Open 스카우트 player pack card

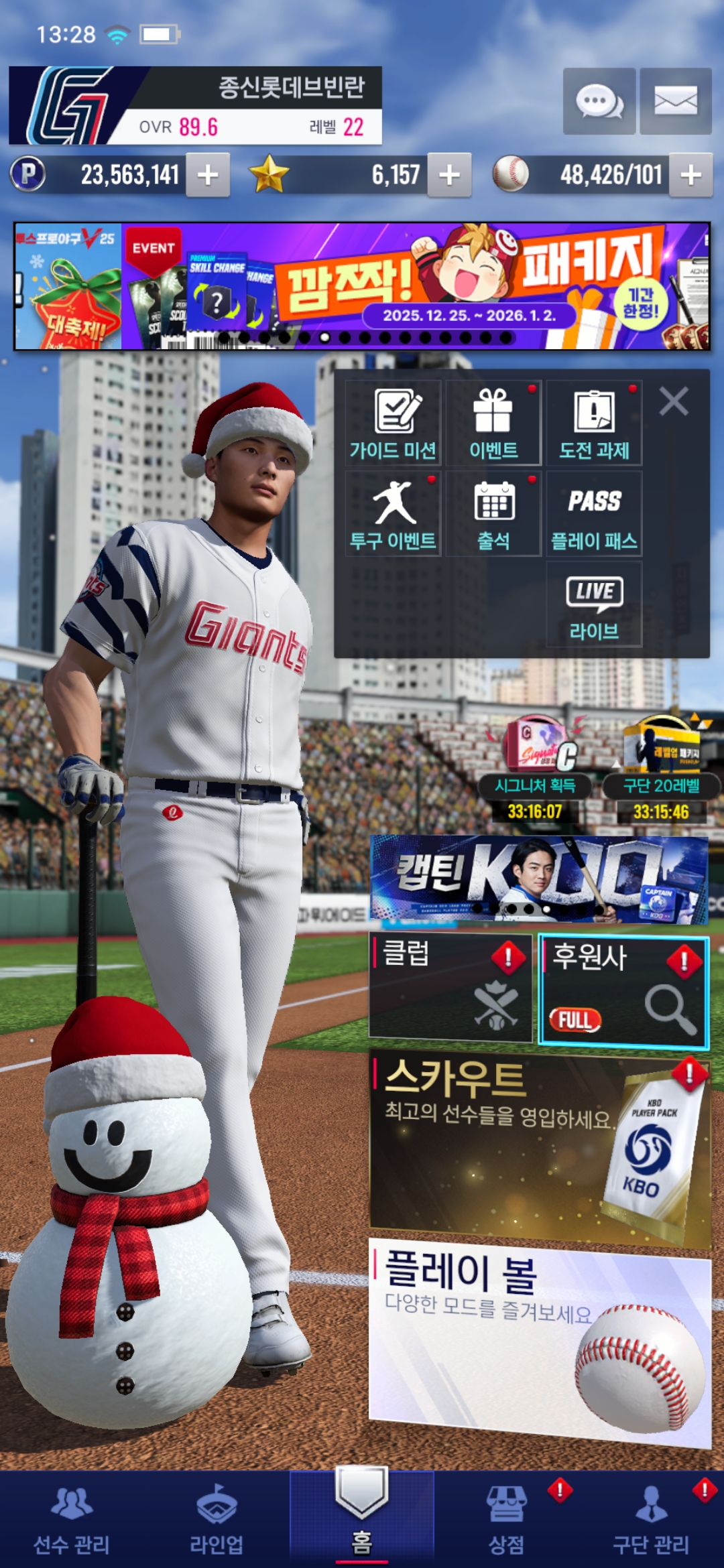[x=540, y=1149]
